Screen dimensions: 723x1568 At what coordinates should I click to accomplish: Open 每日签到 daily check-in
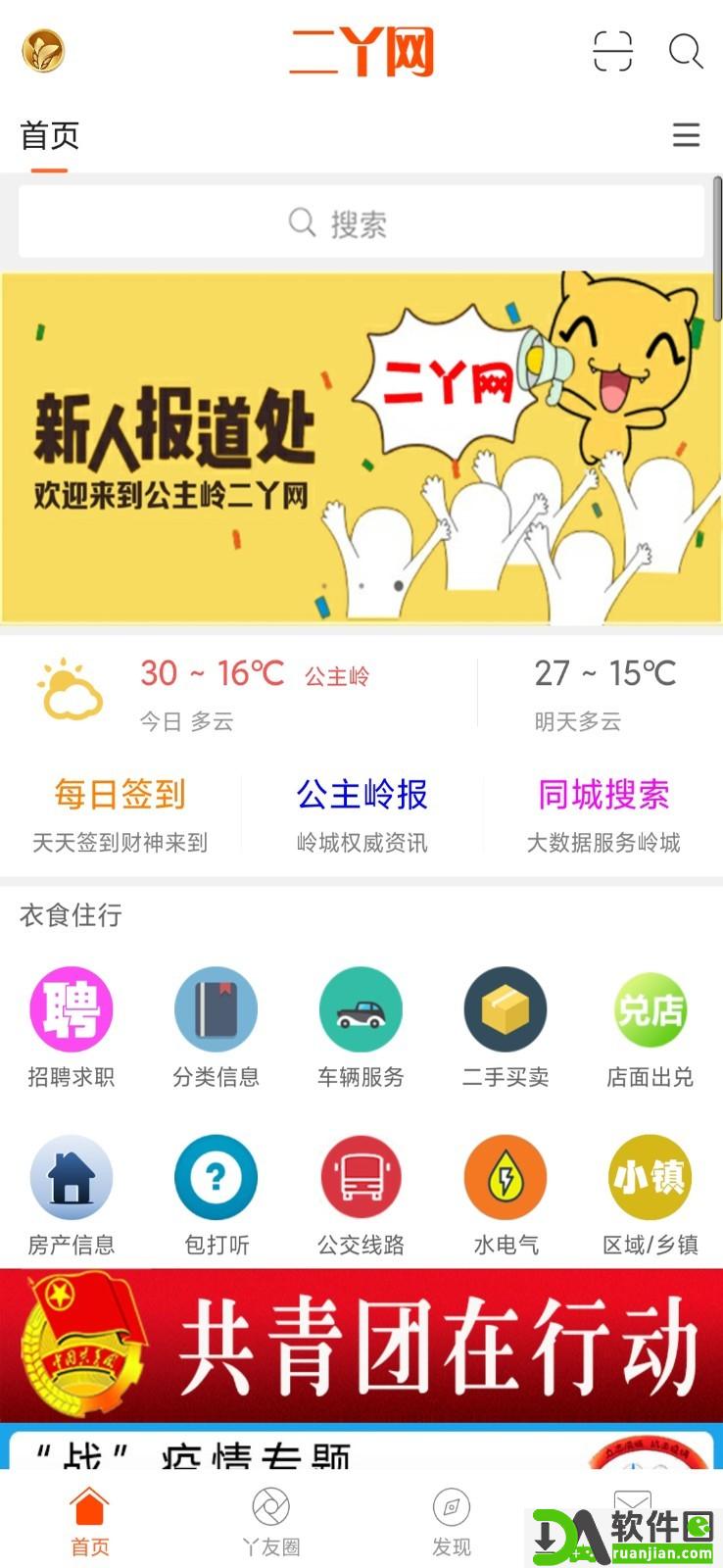point(120,796)
